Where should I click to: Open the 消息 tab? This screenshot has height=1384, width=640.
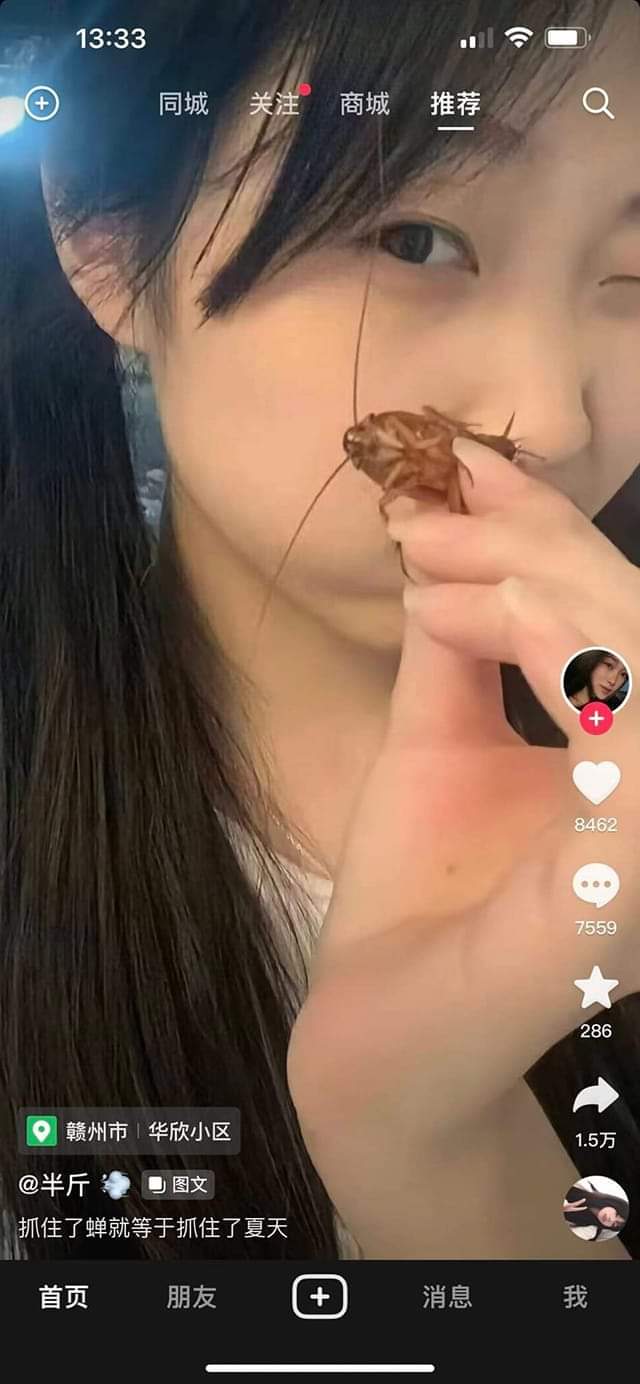[447, 1297]
